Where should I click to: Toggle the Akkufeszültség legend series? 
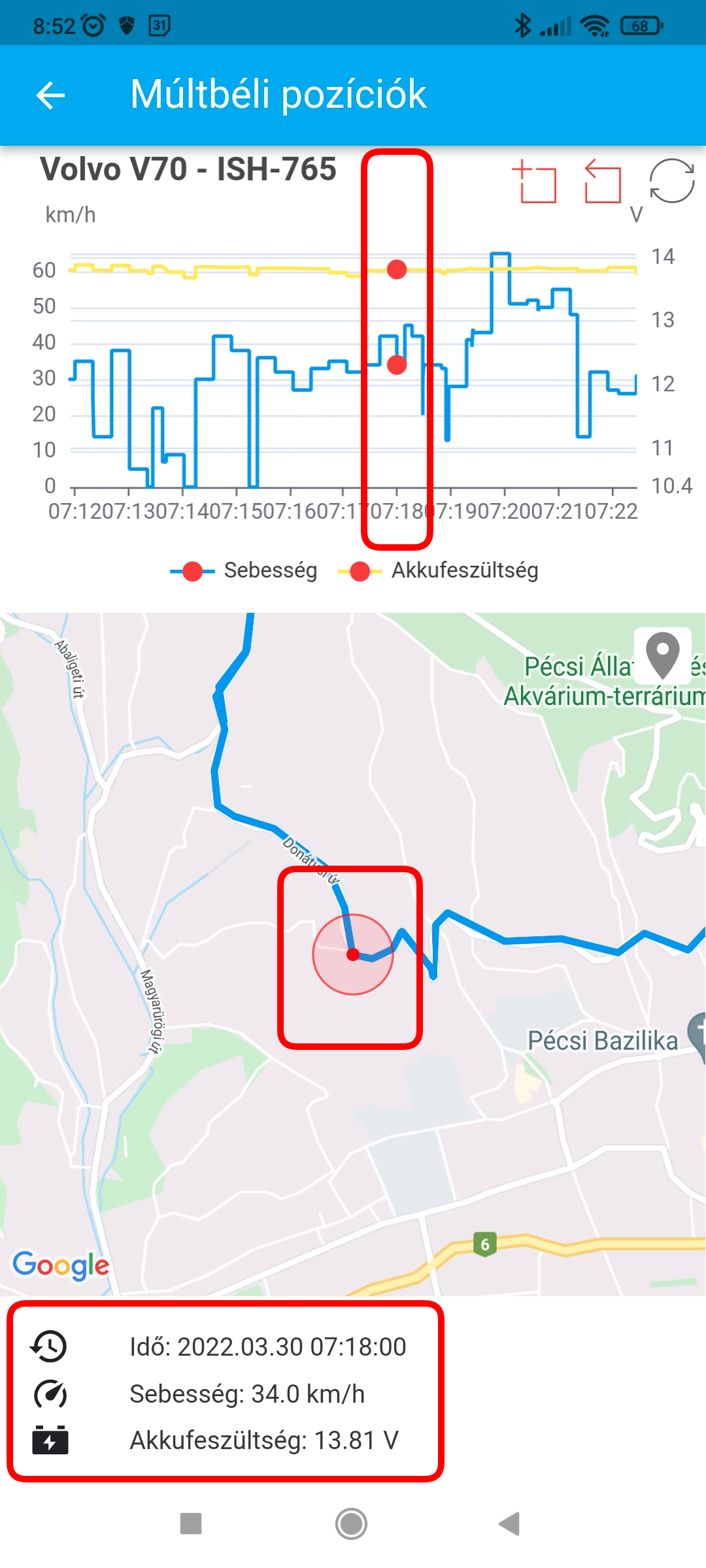(x=438, y=570)
